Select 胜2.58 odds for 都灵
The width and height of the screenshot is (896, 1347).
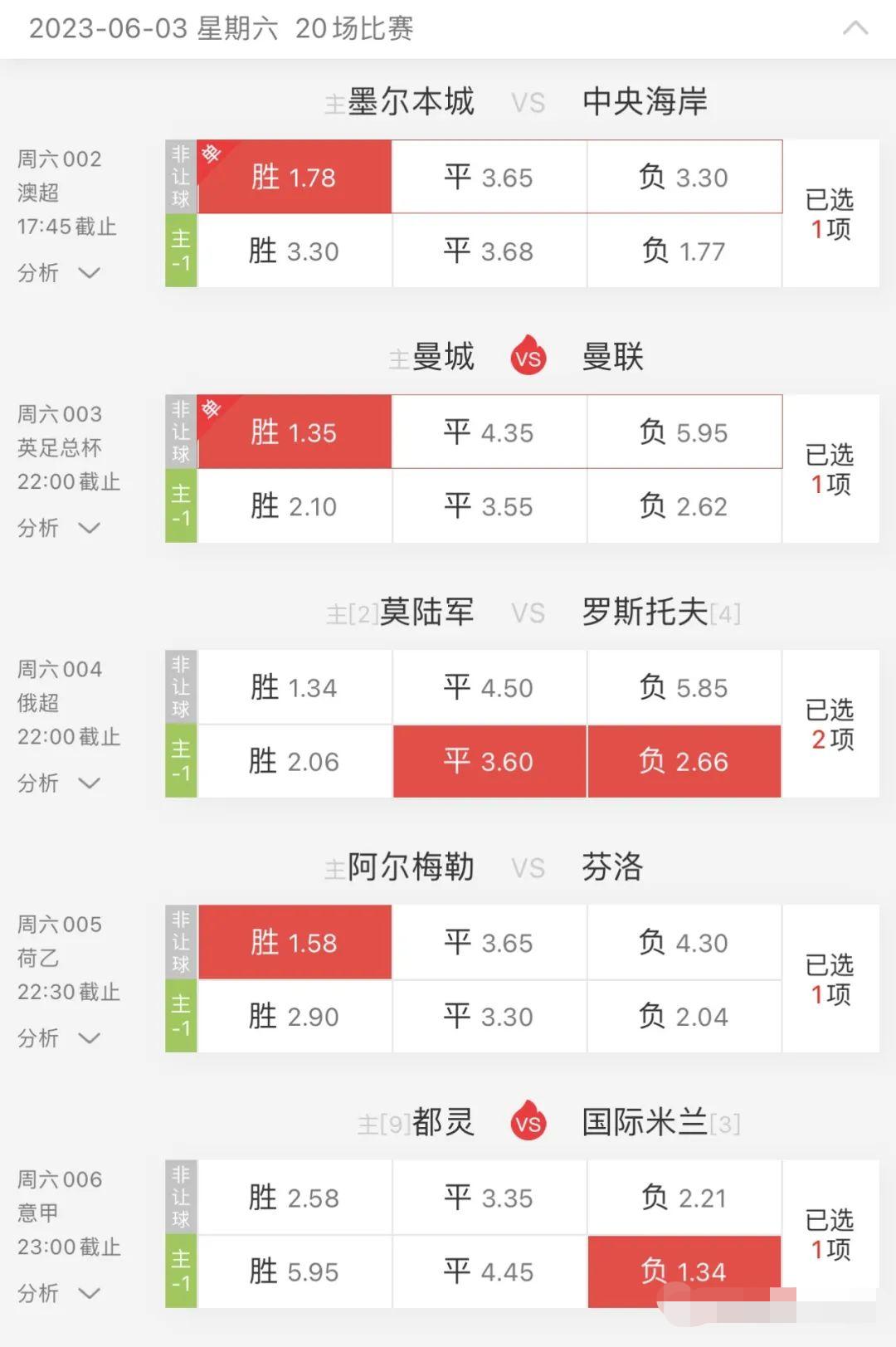(x=295, y=1197)
